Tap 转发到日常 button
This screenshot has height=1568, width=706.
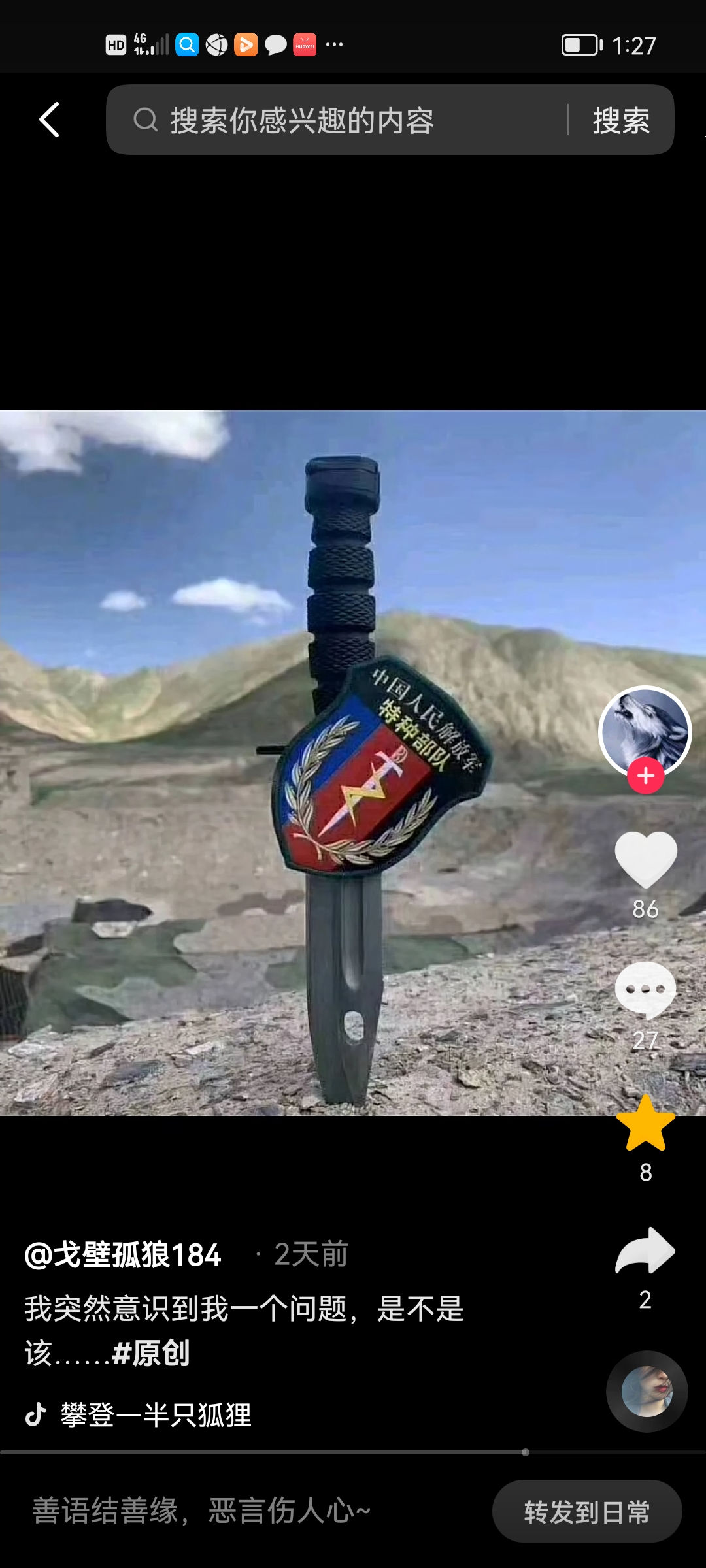586,1512
